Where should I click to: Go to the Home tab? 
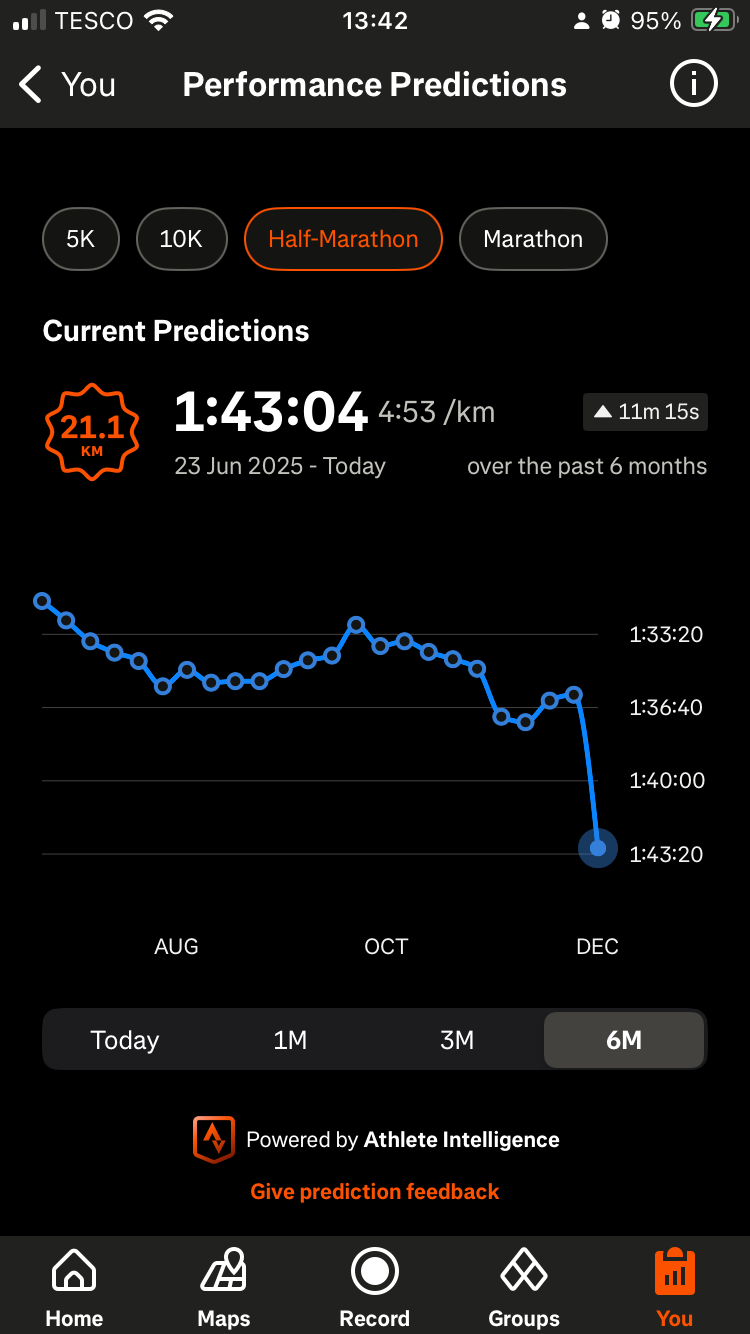click(x=74, y=1288)
